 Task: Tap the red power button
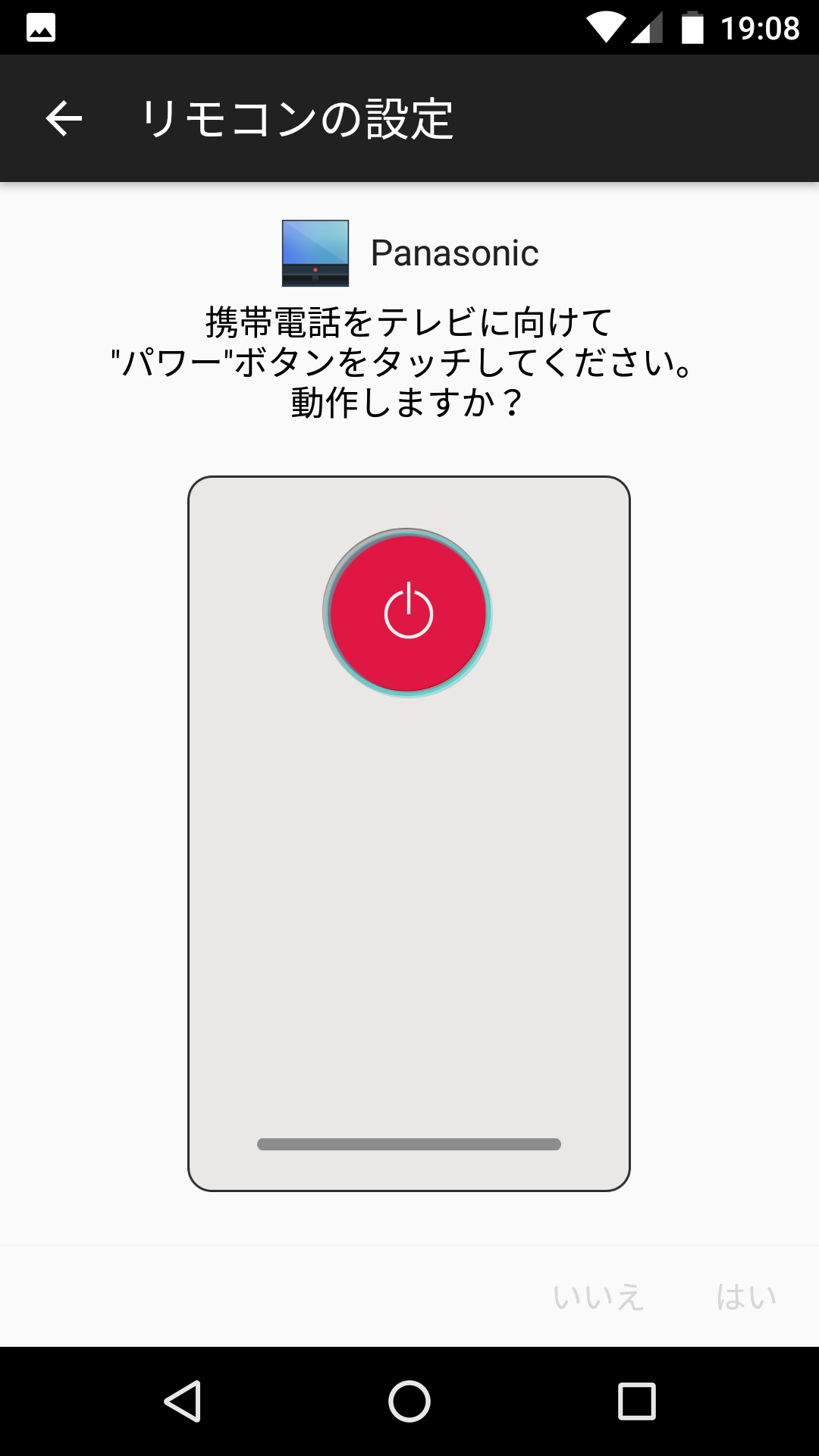pos(408,613)
